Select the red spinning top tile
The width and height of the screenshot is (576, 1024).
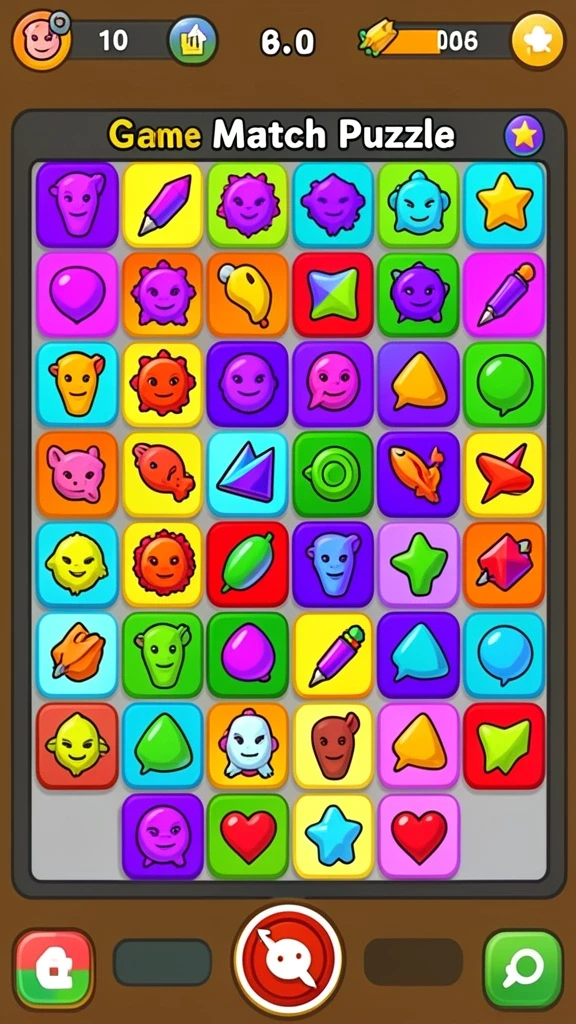point(504,473)
